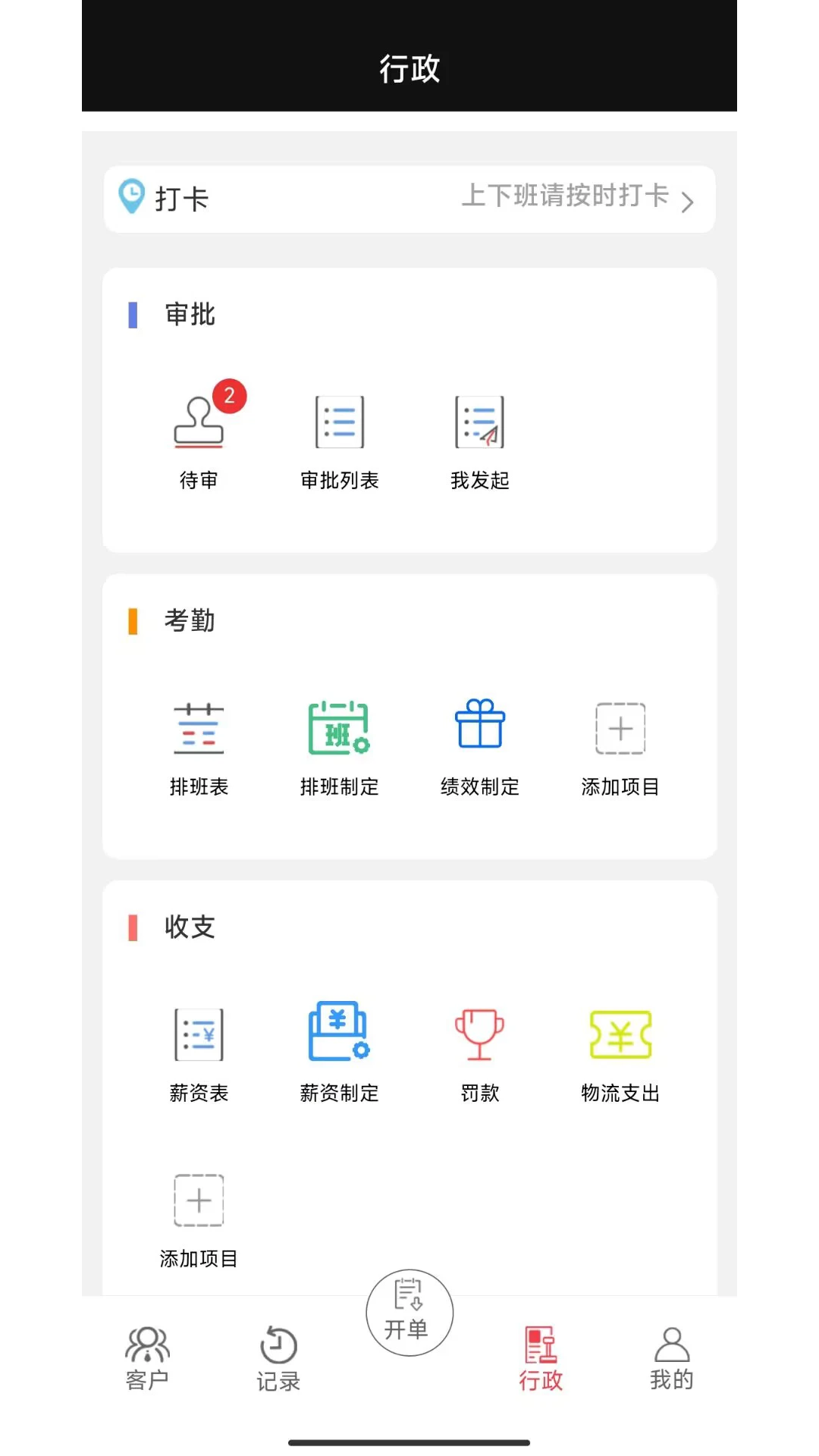Tap the 上下班请按时打卡 reminder link

[565, 197]
